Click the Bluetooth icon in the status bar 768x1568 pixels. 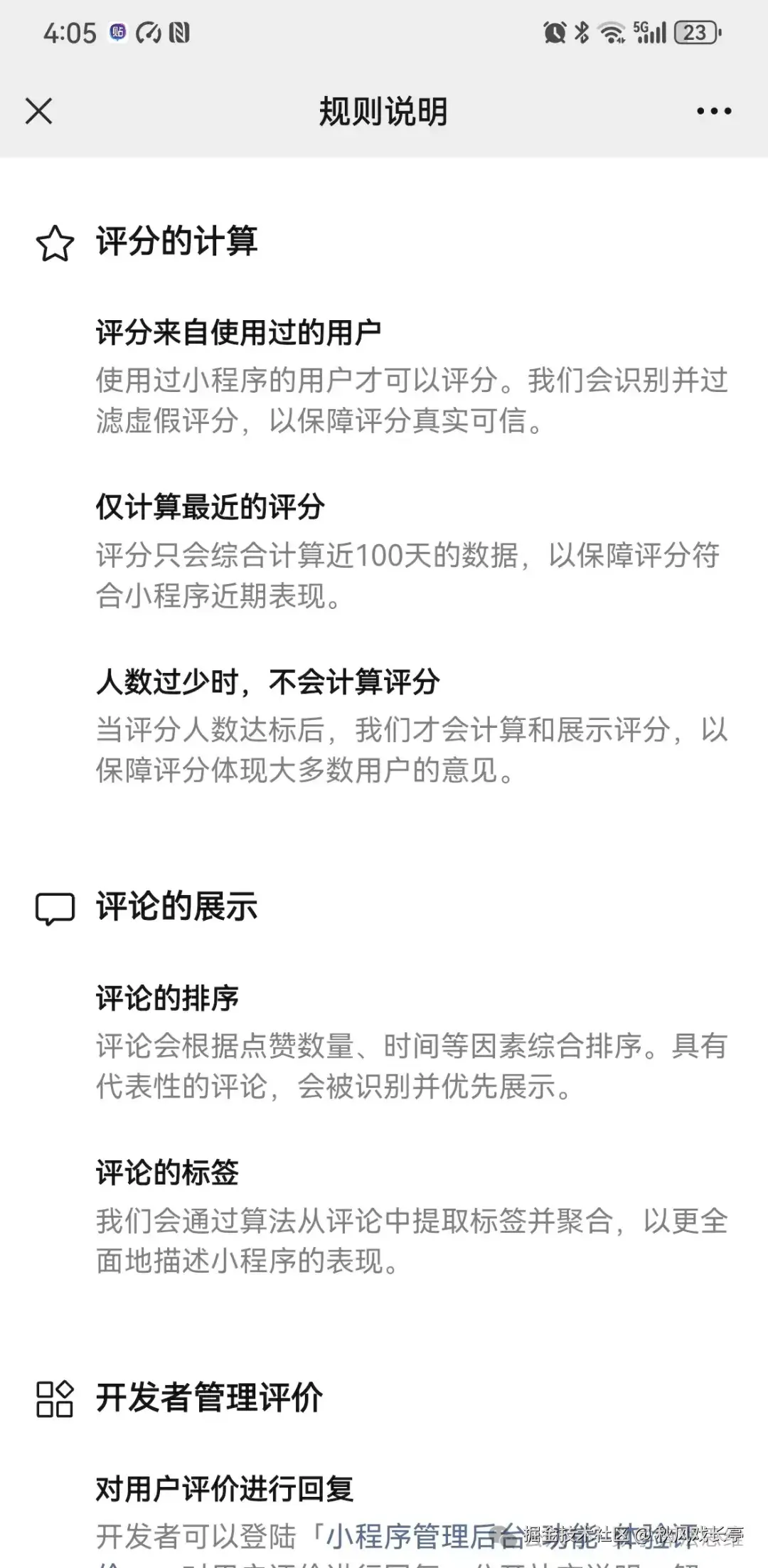tap(583, 32)
